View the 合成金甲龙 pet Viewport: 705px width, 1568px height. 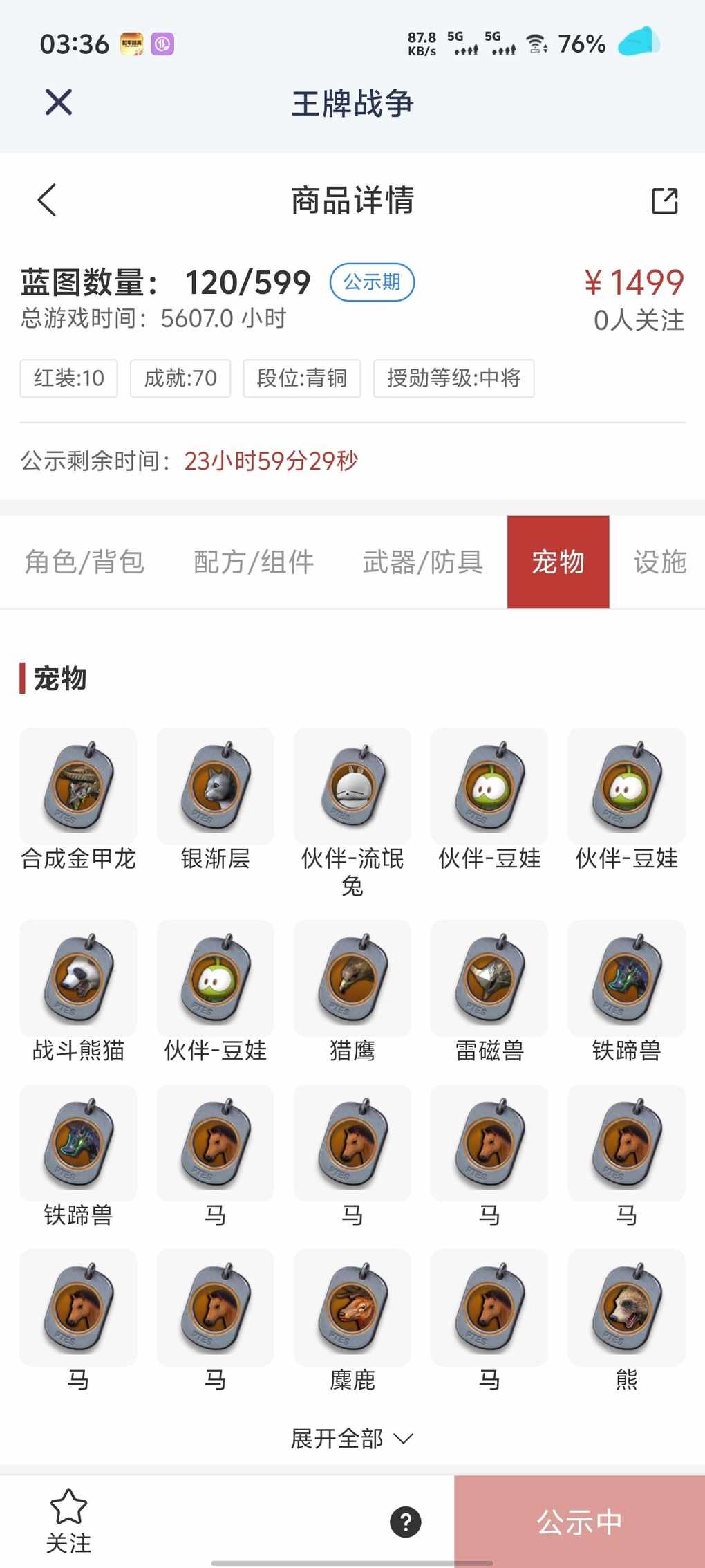(78, 786)
